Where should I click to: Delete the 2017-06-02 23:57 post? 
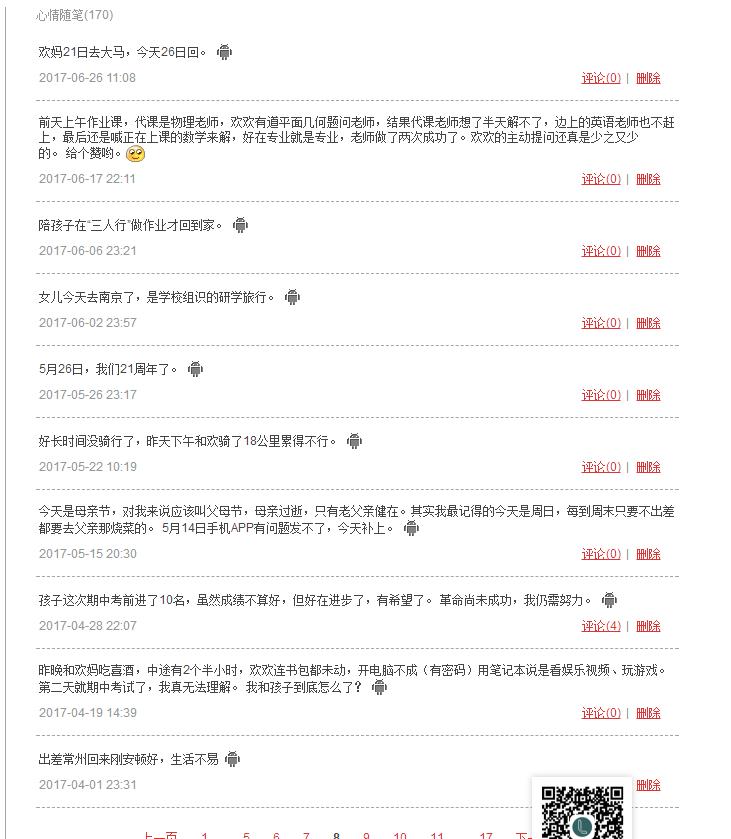tap(648, 323)
